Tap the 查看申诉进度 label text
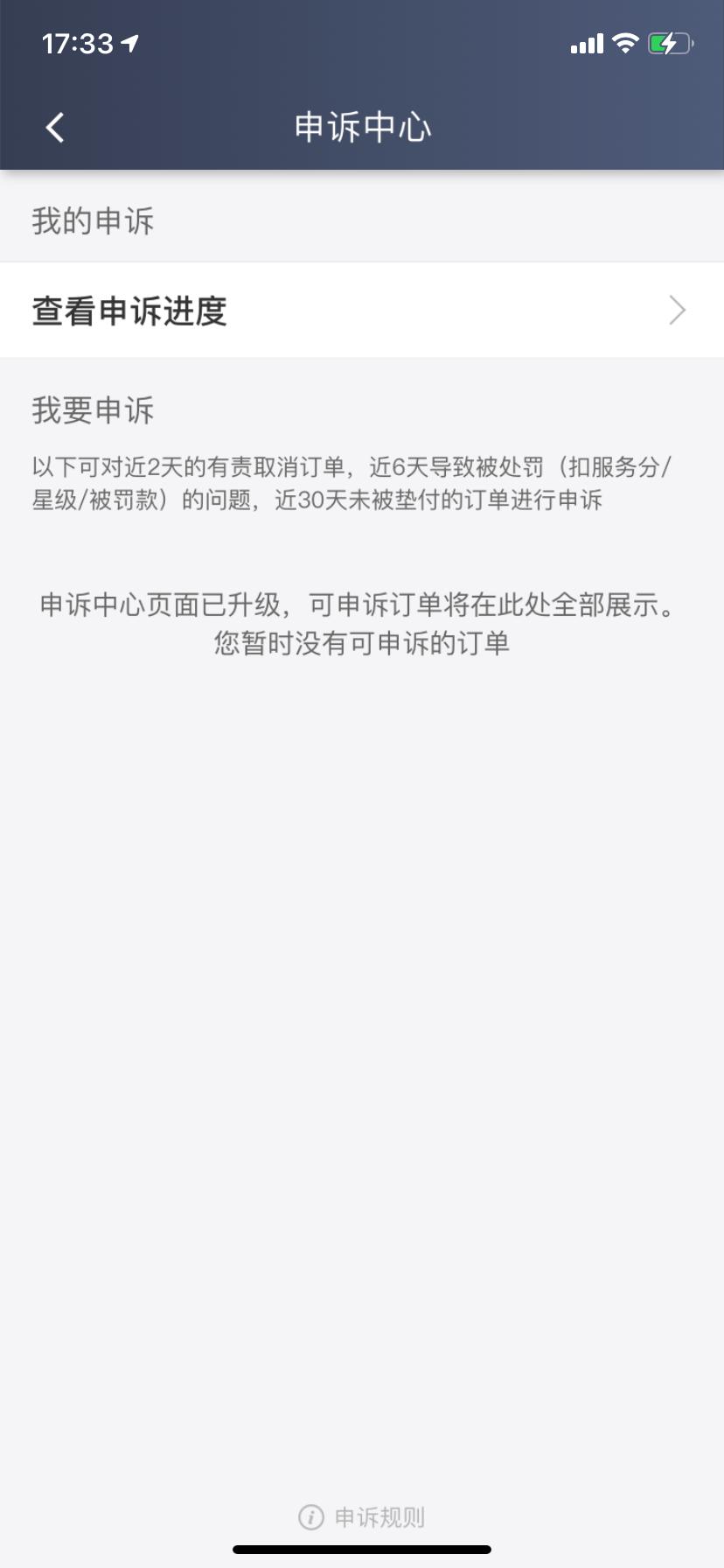 pos(129,311)
